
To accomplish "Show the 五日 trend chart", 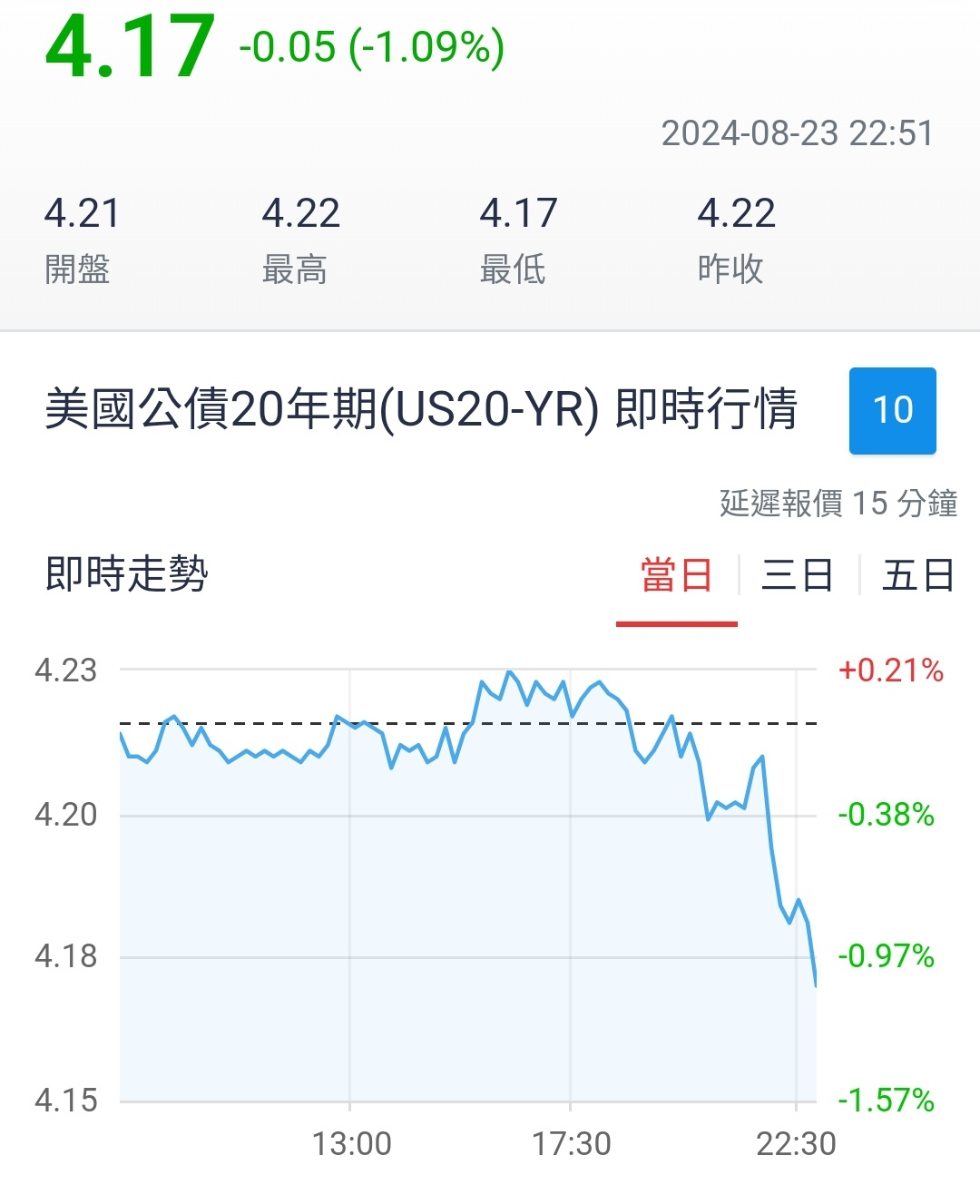I will point(918,576).
